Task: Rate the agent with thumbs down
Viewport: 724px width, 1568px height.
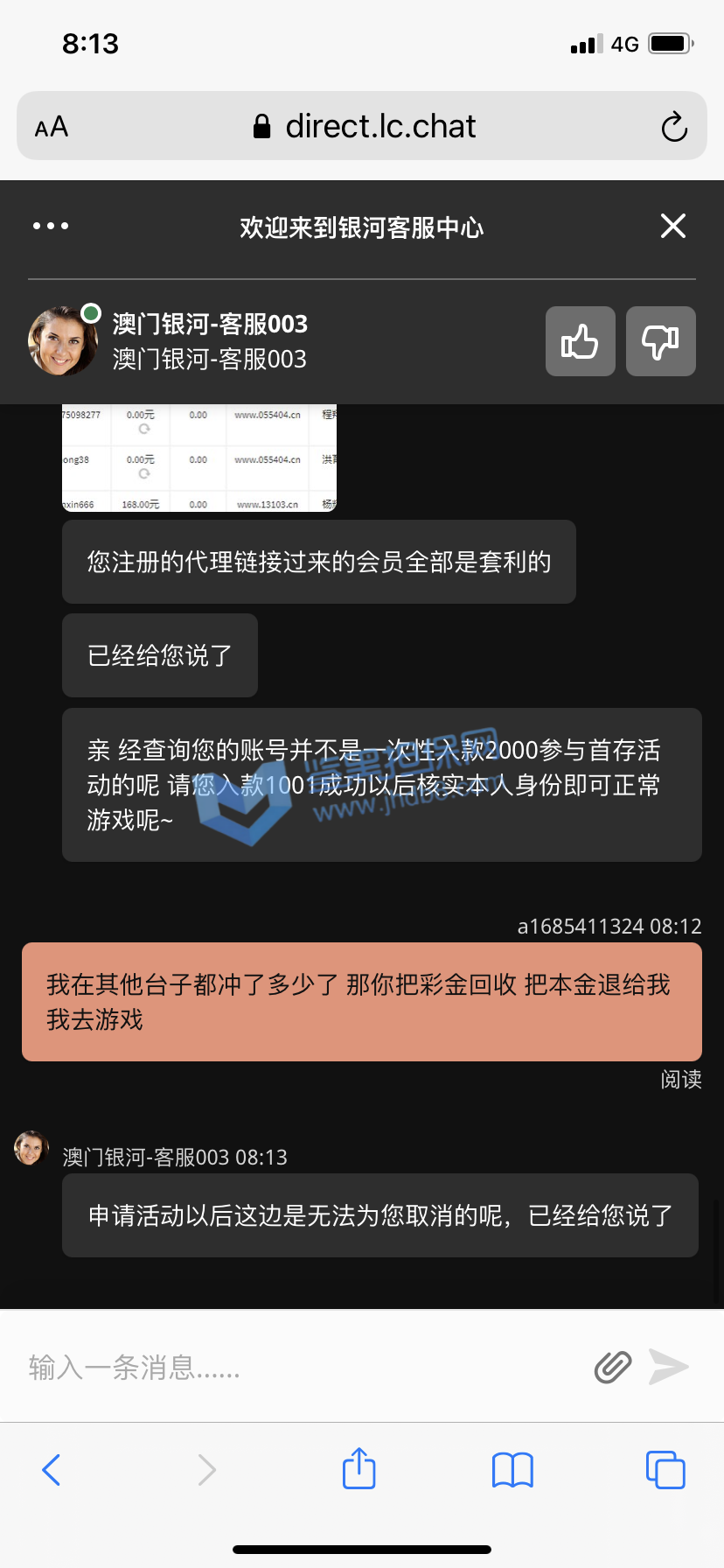Action: (660, 341)
